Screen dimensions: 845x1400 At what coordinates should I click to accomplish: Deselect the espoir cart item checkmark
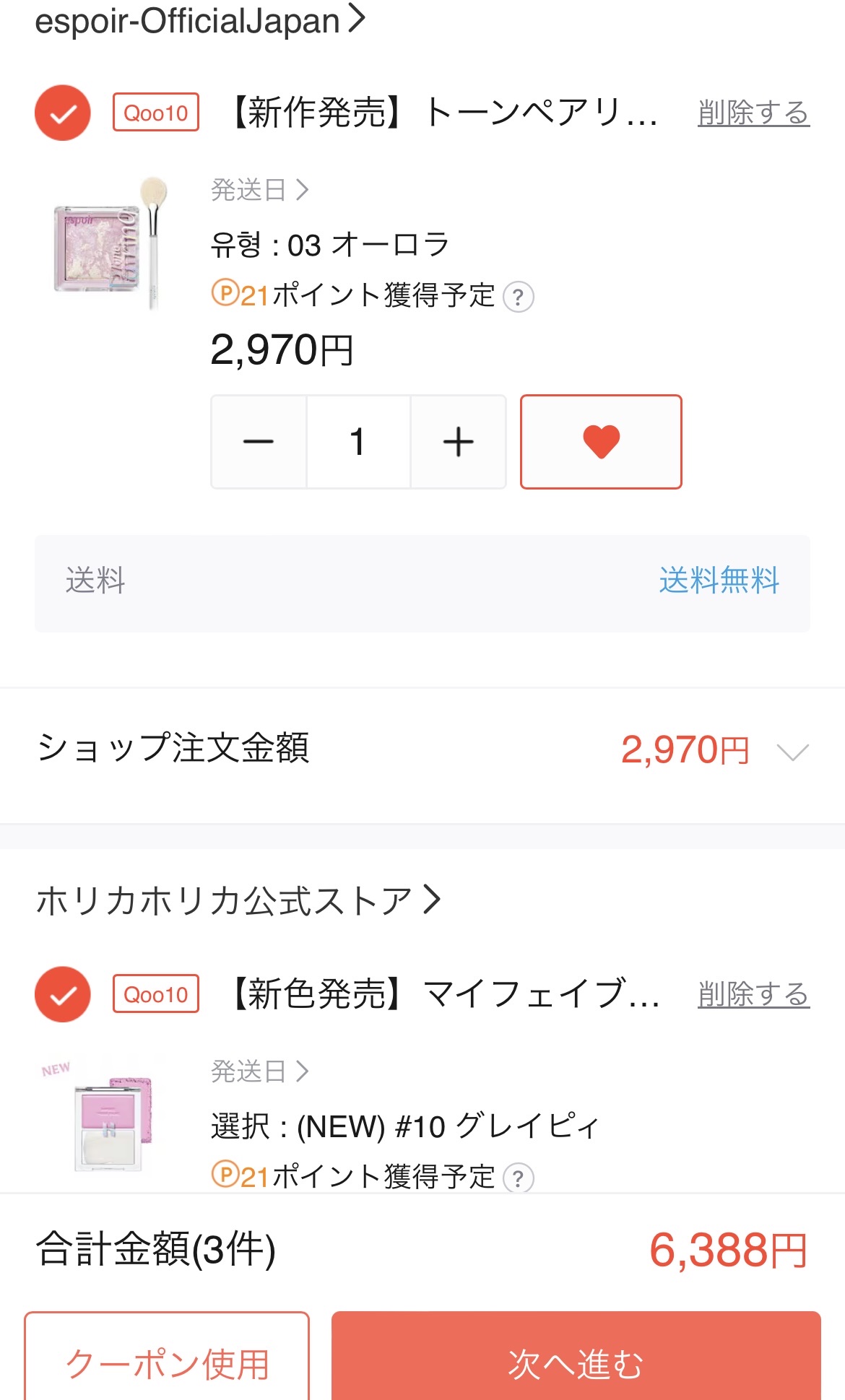click(x=62, y=113)
